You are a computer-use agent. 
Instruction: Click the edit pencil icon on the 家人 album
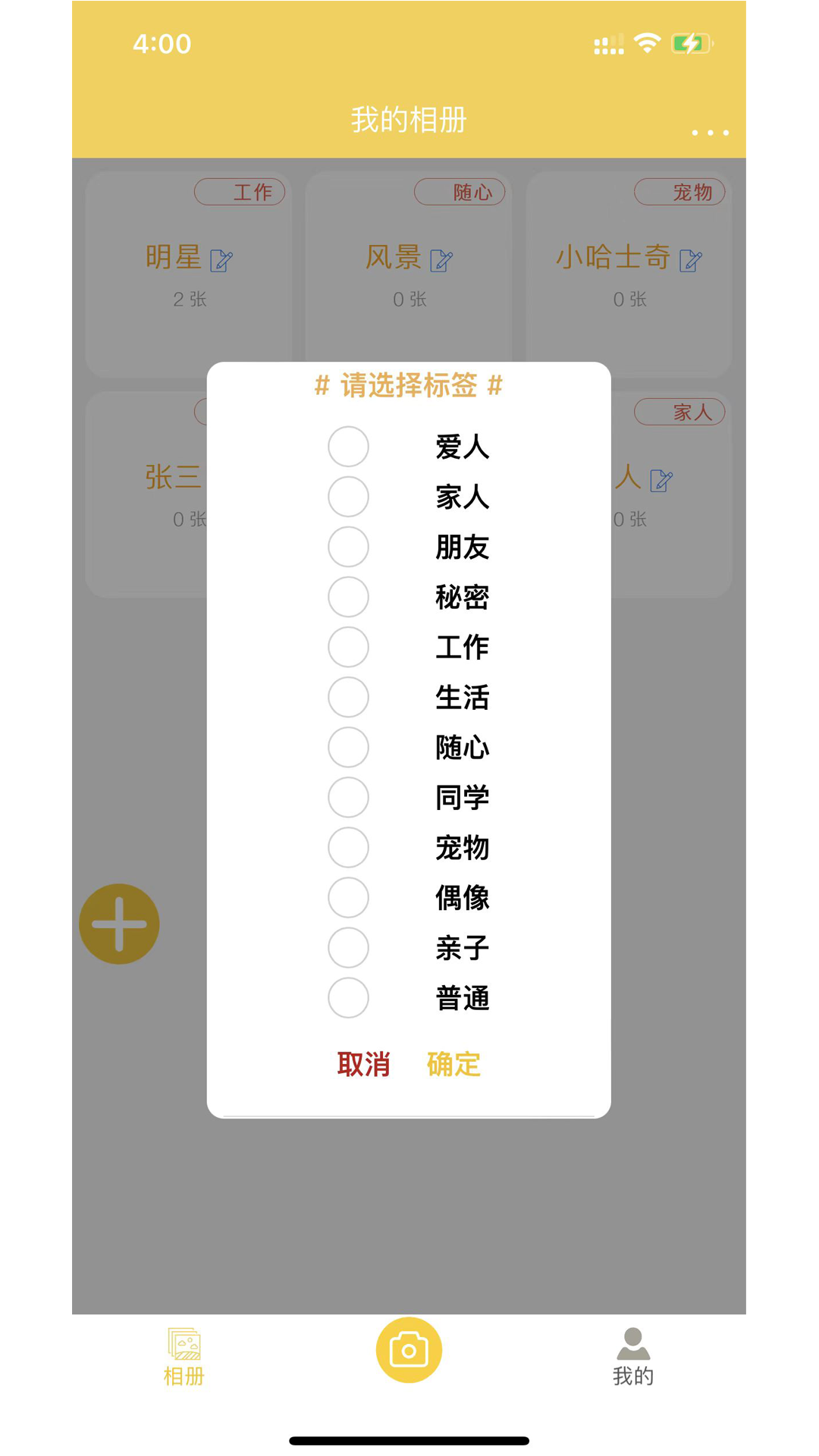coord(661,480)
